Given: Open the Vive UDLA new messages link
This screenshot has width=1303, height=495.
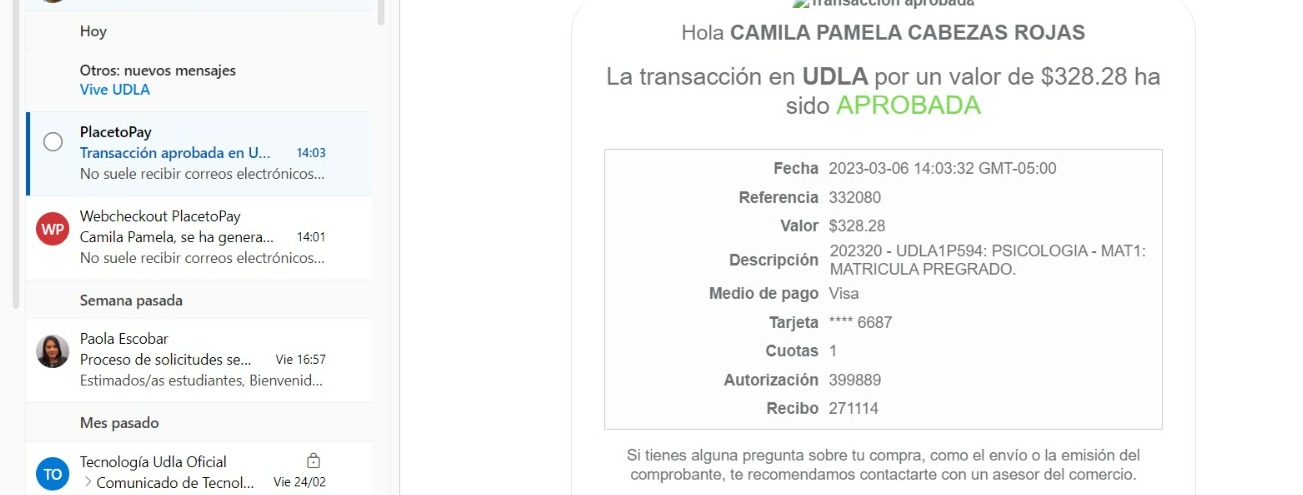Looking at the screenshot, I should [115, 90].
